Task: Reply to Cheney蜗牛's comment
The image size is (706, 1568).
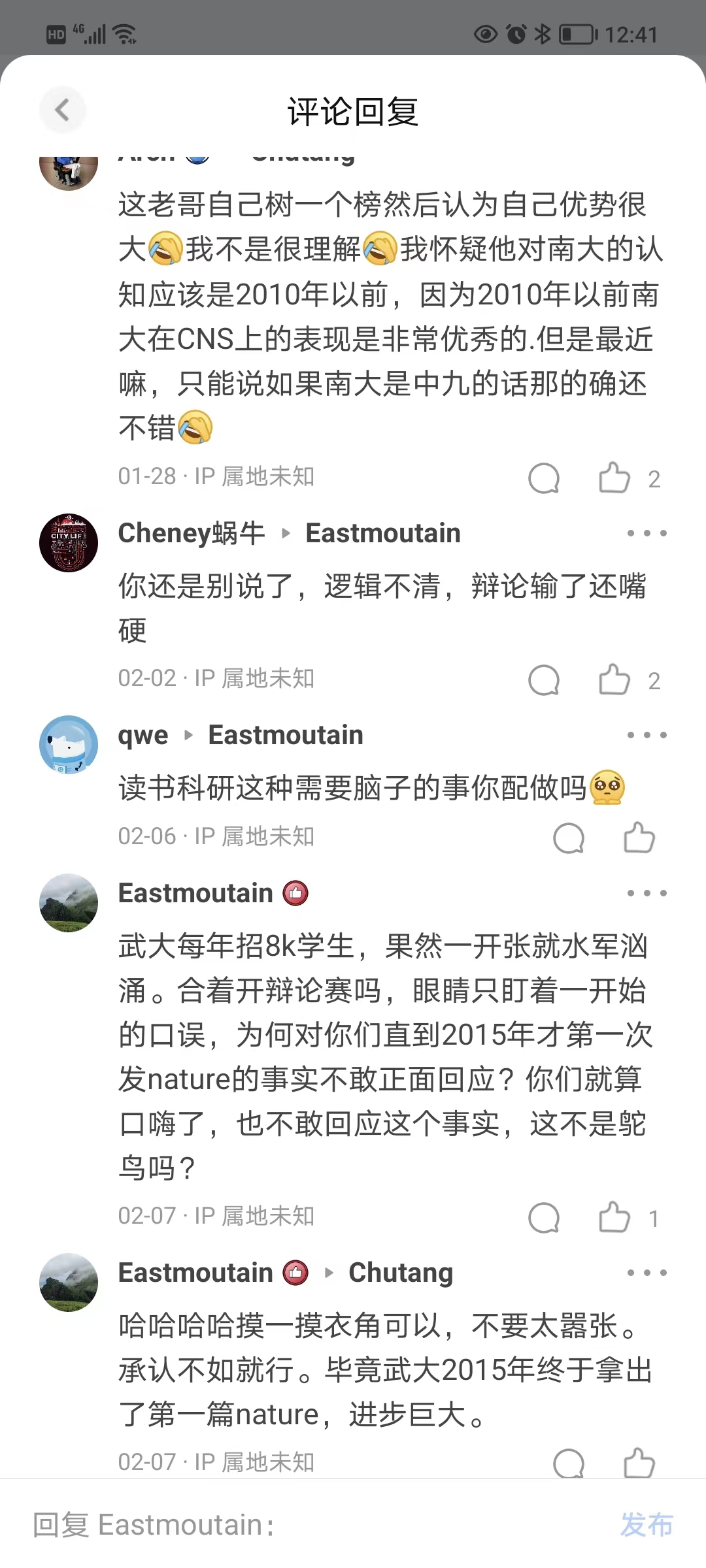Action: click(x=543, y=680)
